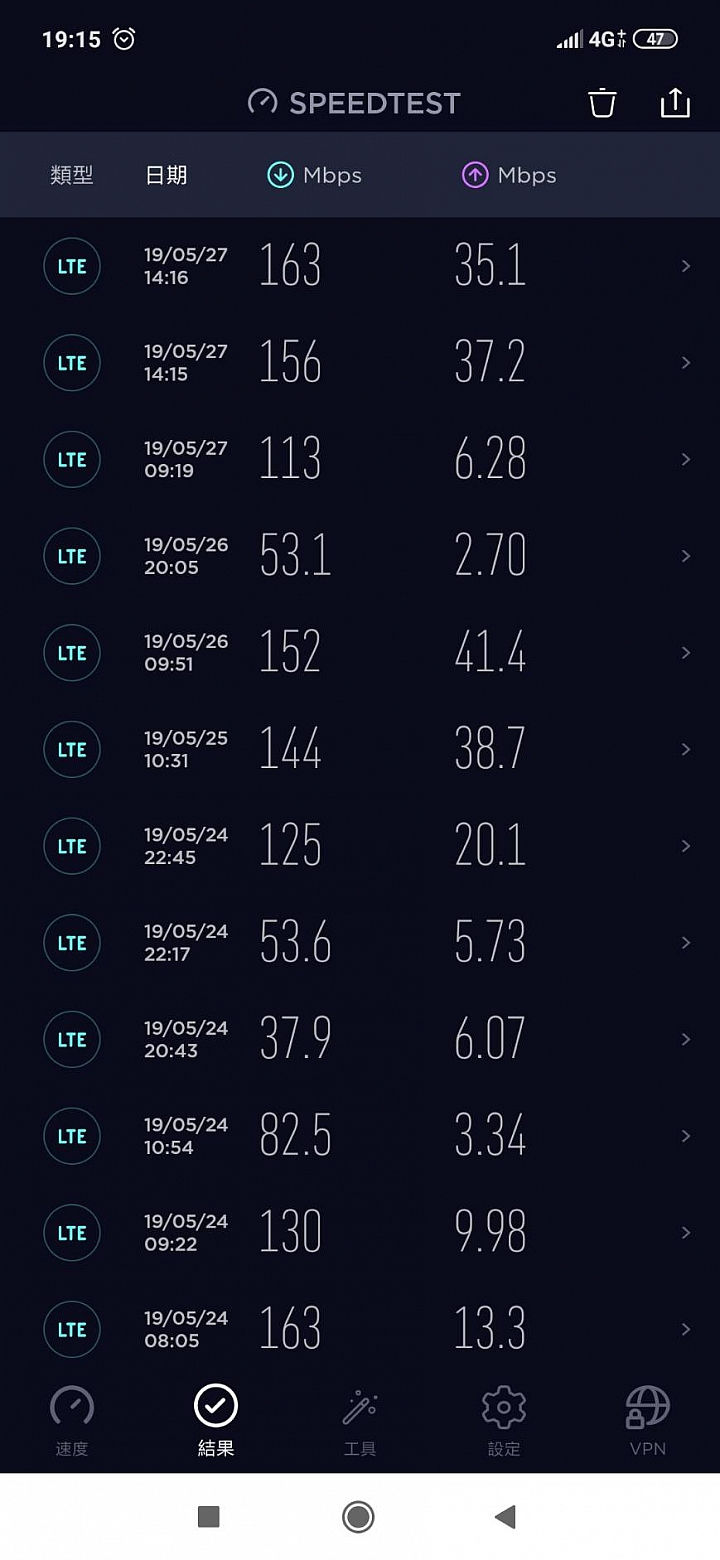Switch to the VPN tab

648,1420
